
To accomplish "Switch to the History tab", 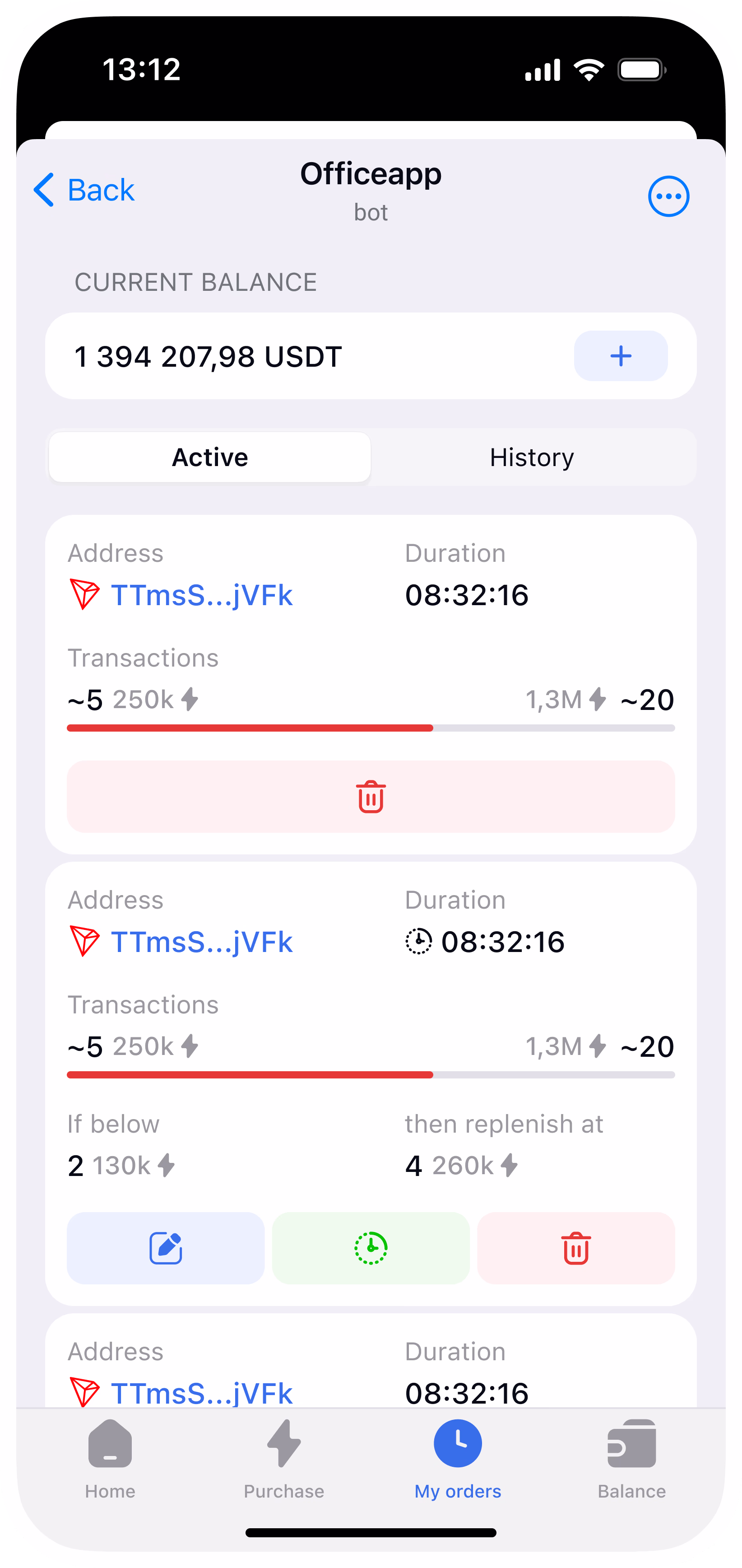I will click(x=532, y=458).
